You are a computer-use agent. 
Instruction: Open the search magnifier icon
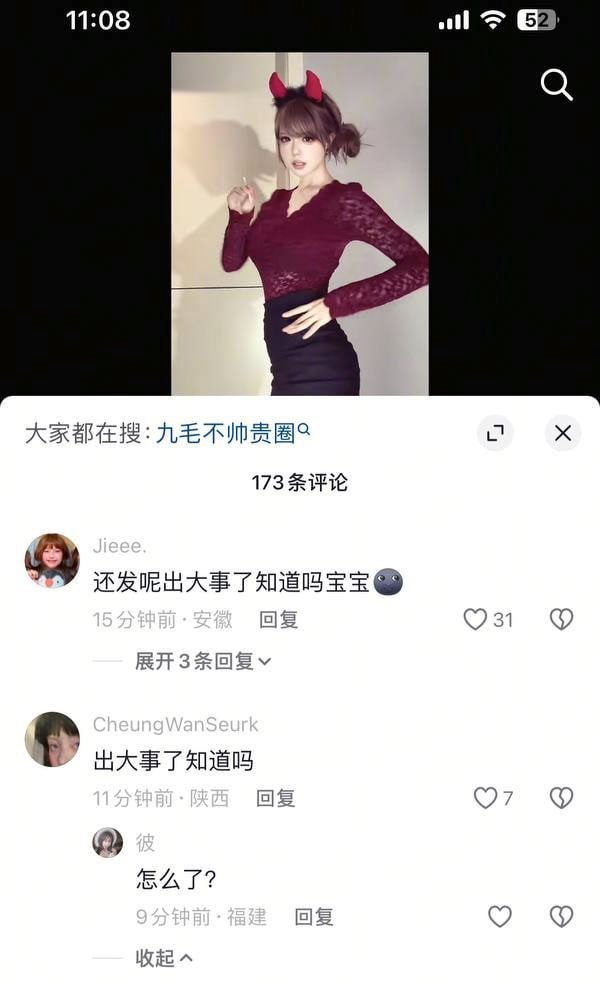tap(556, 85)
